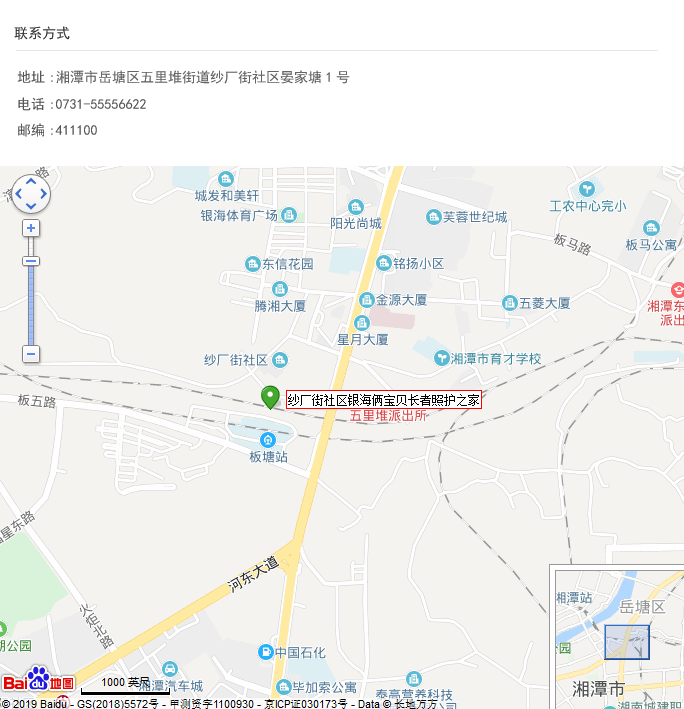The image size is (684, 709).
Task: Open the Baidu 地图 logo link
Action: (38, 681)
